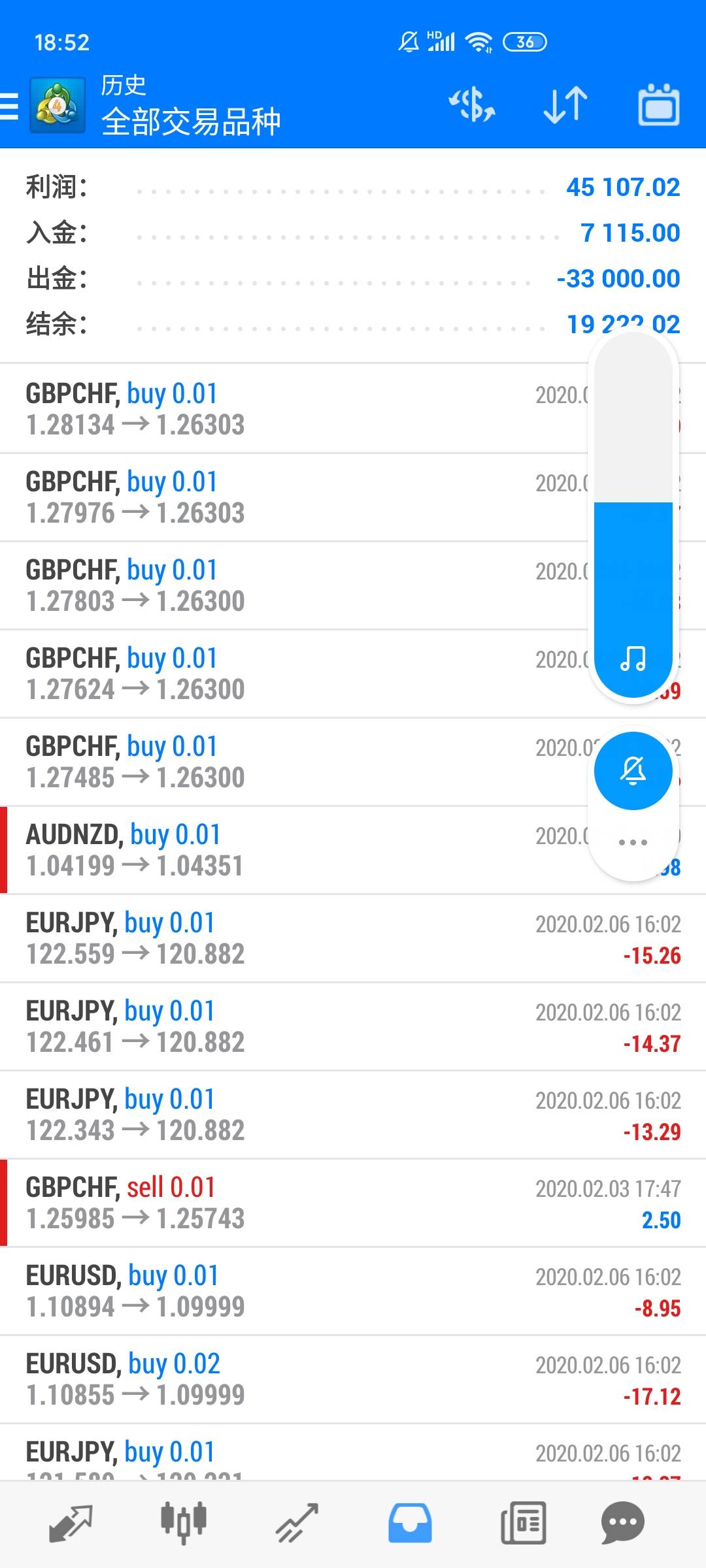Open EURUSD buy 0.02 trade
This screenshot has height=1568, width=706.
pos(327,1379)
